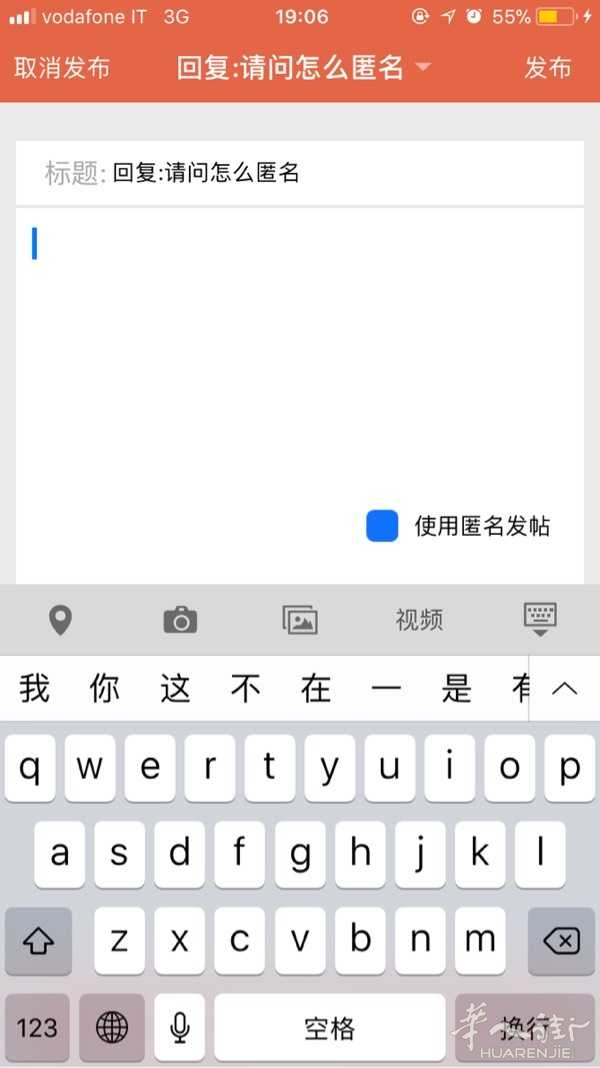Switch to the 123 numeric keyboard
Image resolution: width=600 pixels, height=1068 pixels.
[37, 1027]
